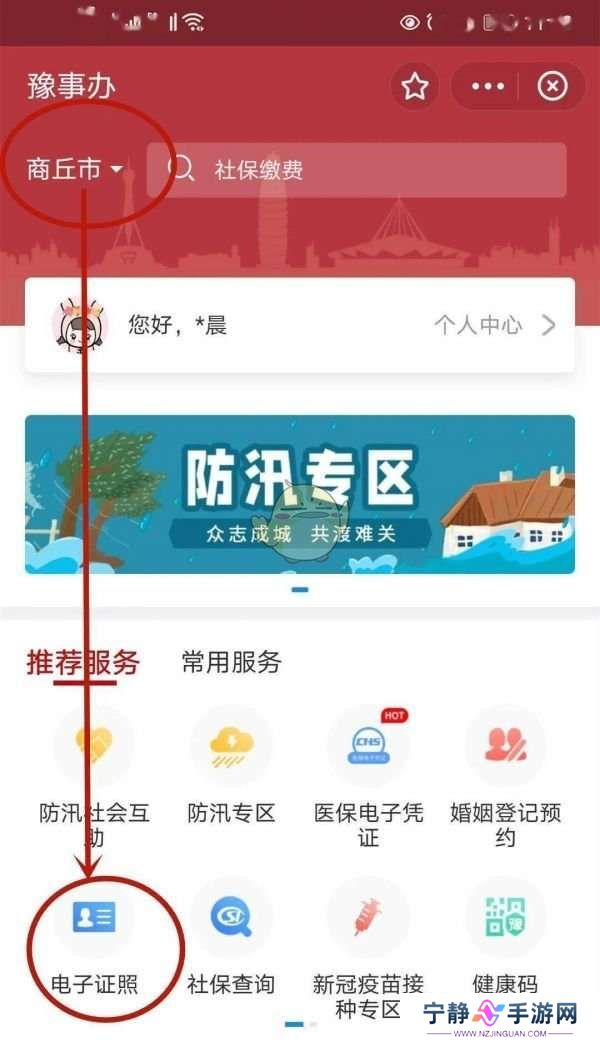Switch to the 常用服务 tab
Viewport: 600px width, 1043px height.
click(231, 662)
